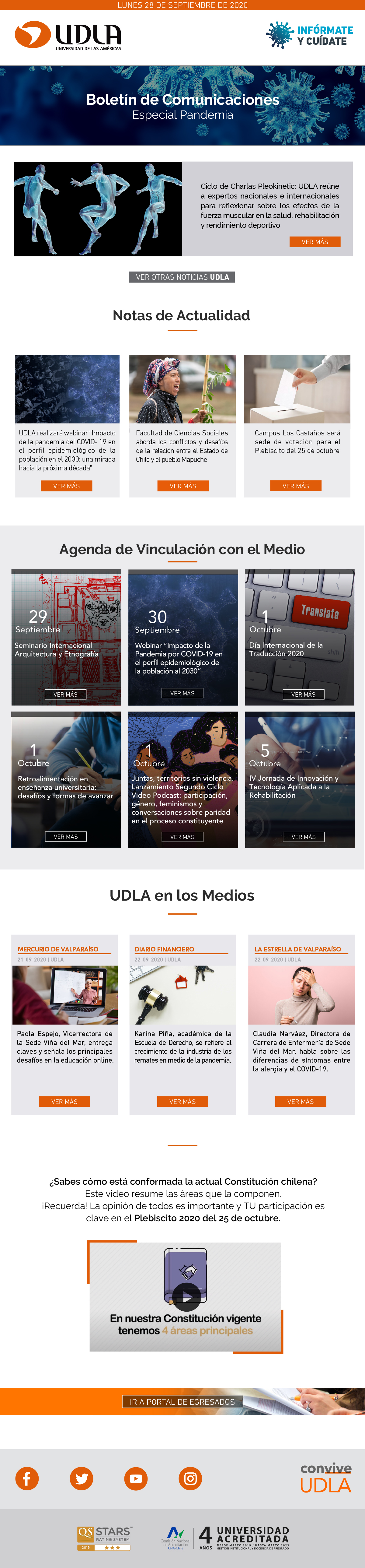This screenshot has width=365, height=1568.
Task: Open Seminario Internacional Arquitectura y Etnografía event
Action: 65,694
